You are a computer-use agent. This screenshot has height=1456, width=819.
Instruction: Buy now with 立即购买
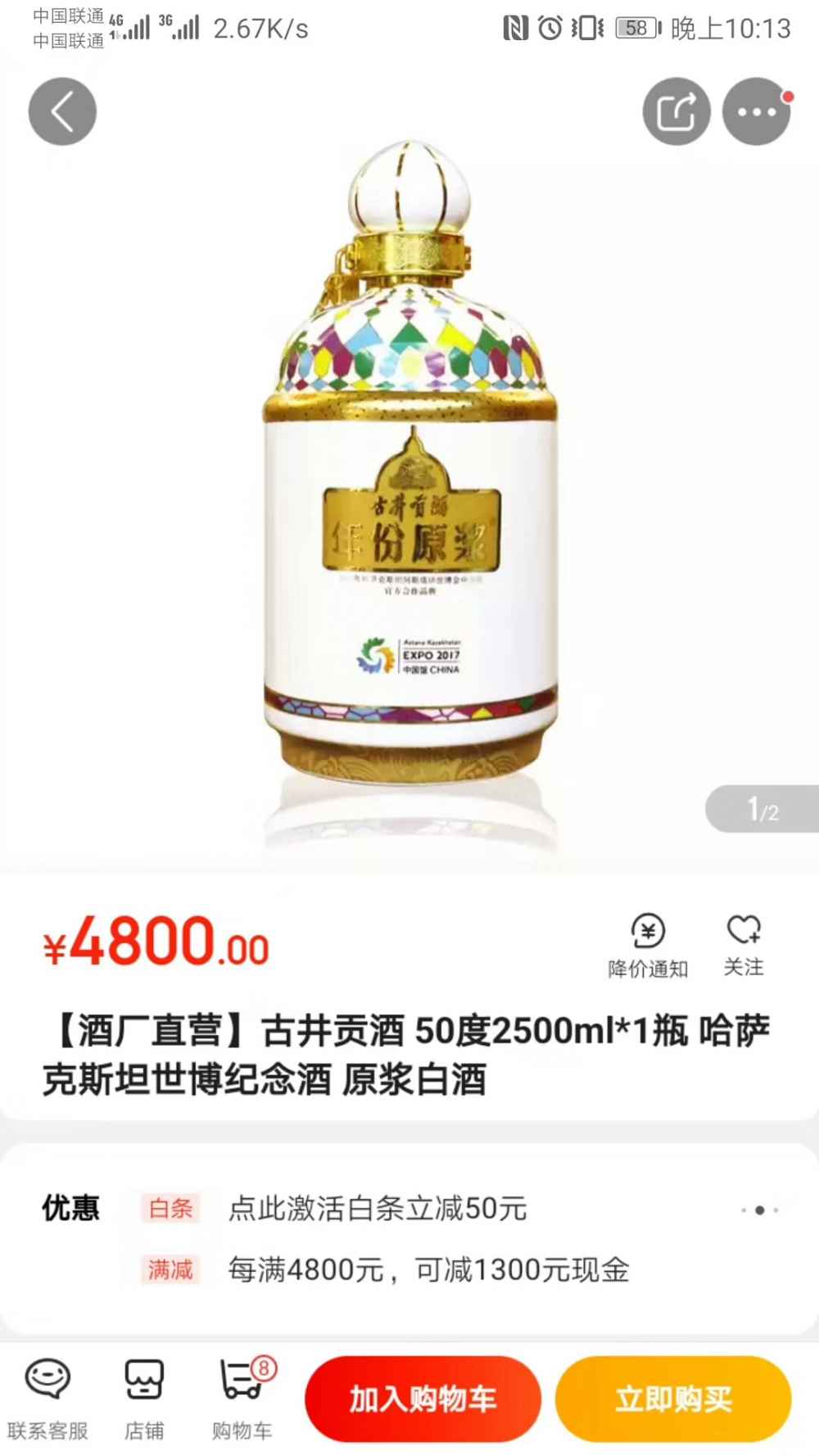(x=673, y=1399)
